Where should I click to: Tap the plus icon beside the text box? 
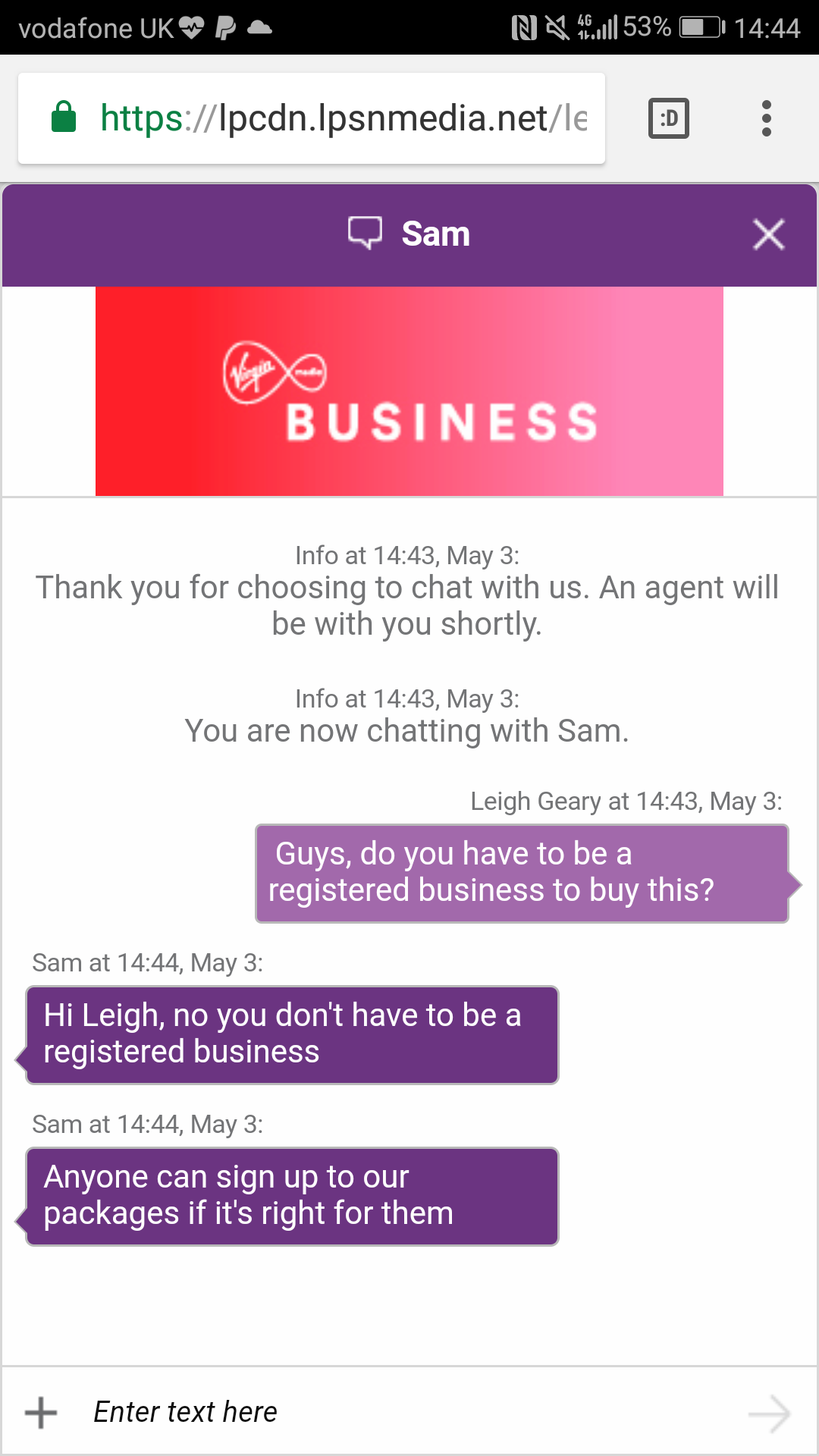point(41,1413)
